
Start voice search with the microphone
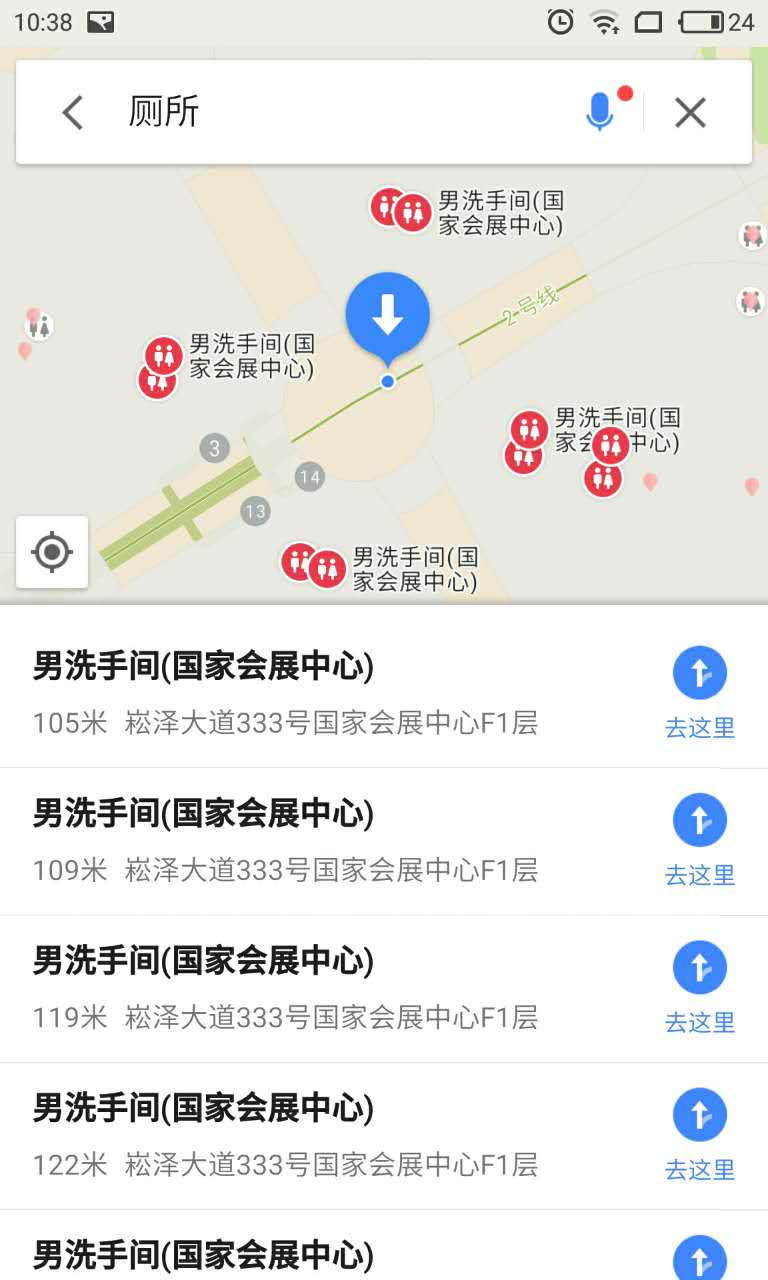click(x=600, y=112)
